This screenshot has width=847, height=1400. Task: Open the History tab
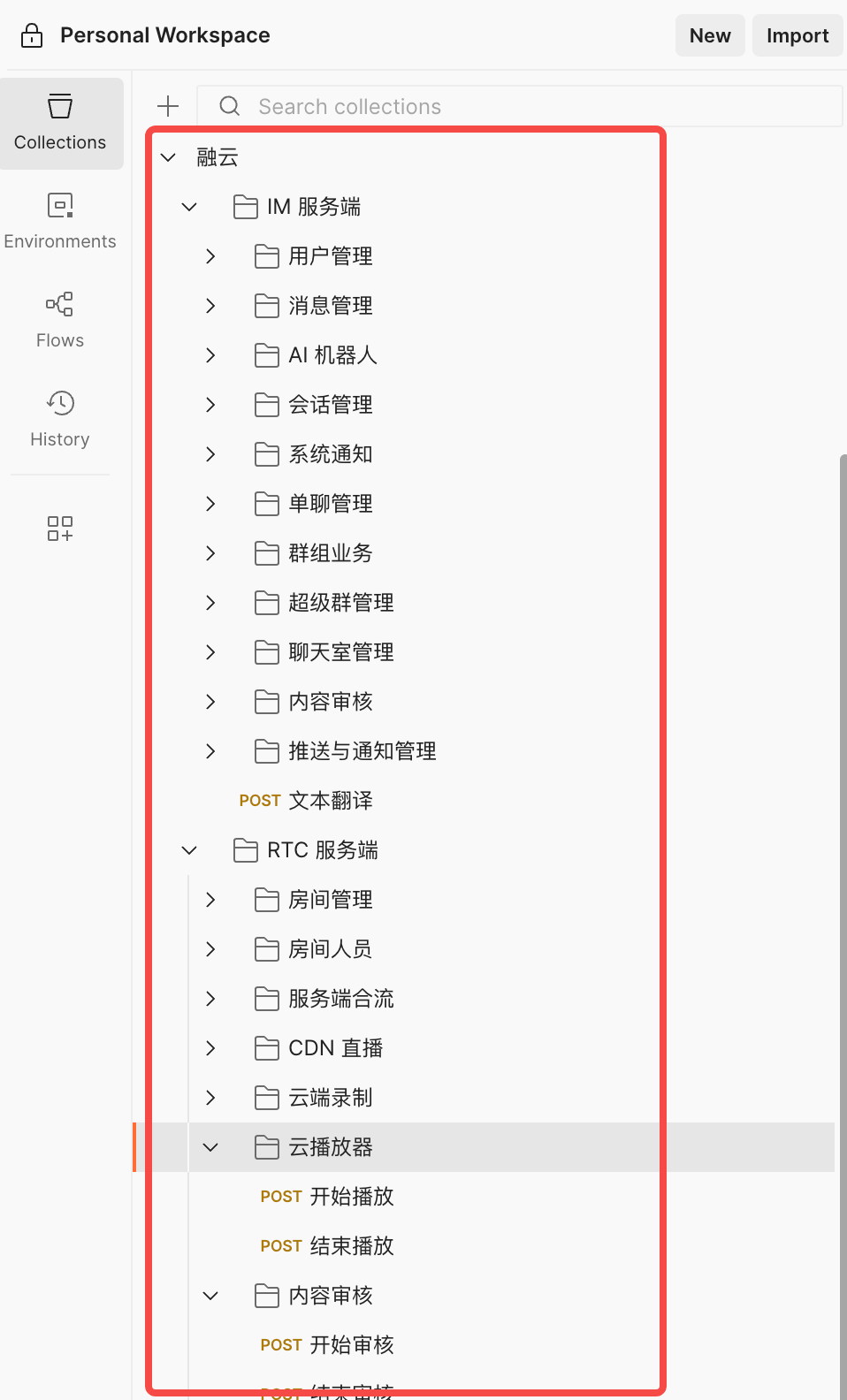tap(60, 419)
